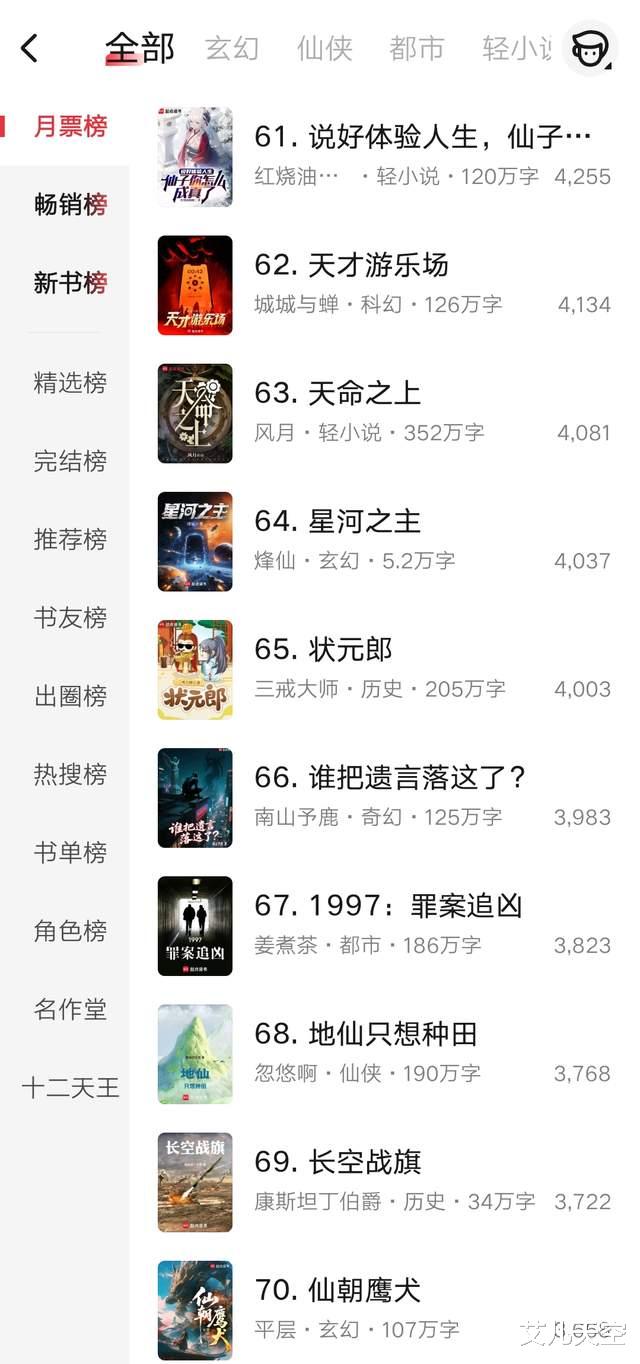Open 谁把遗言落这了？ book page
This screenshot has height=1364, width=640.
click(x=390, y=777)
